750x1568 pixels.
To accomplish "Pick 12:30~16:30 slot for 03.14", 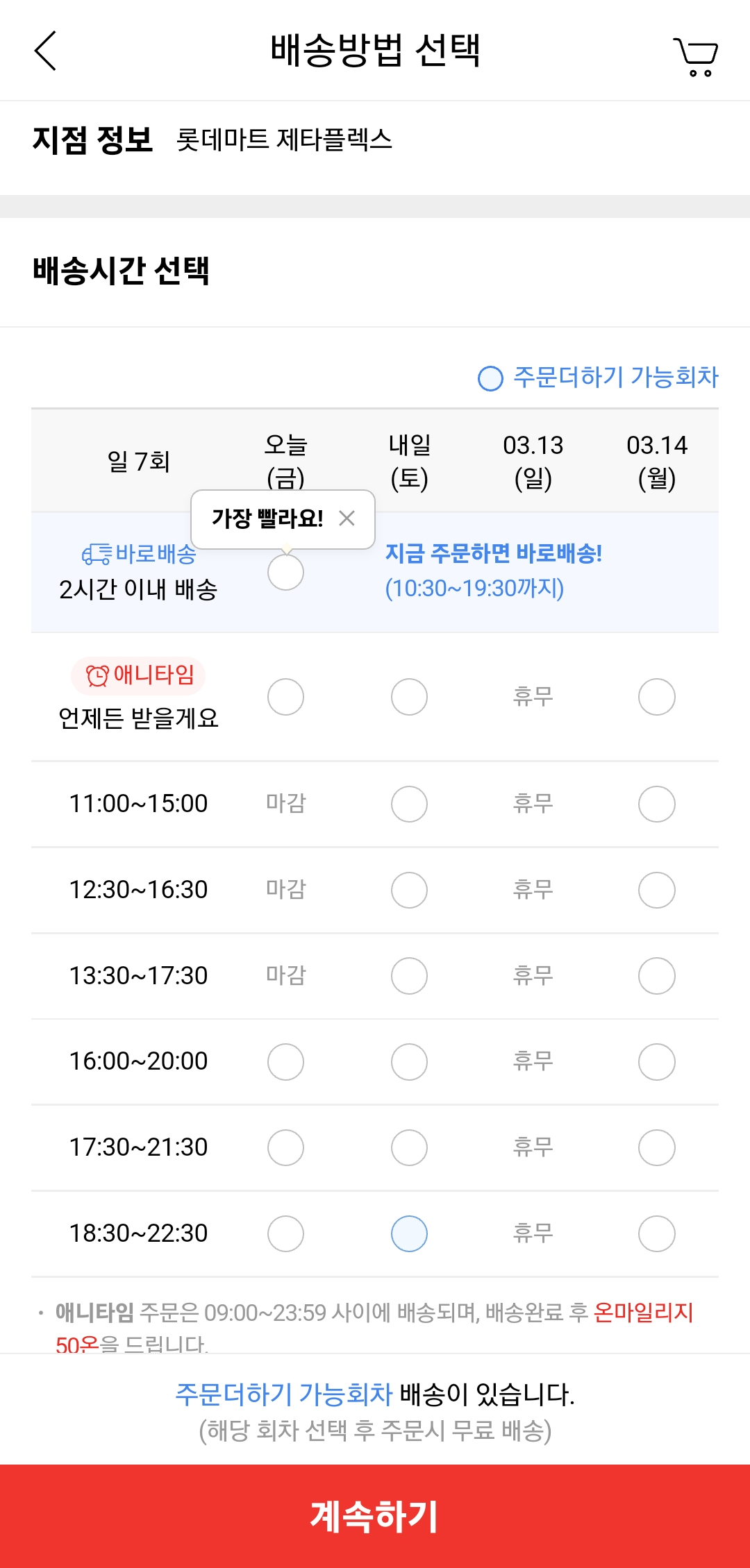I will [x=656, y=889].
